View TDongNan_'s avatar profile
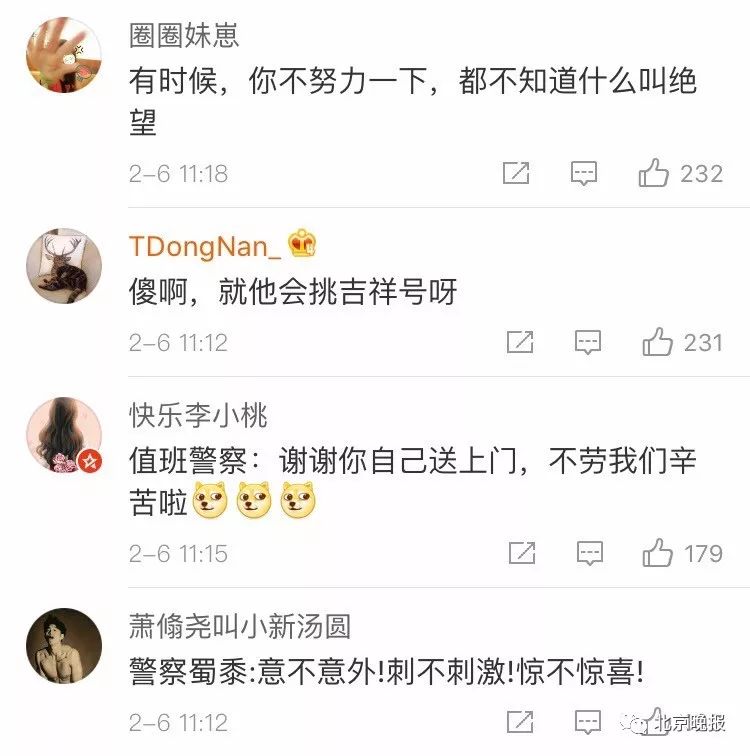This screenshot has height=756, width=750. point(63,267)
